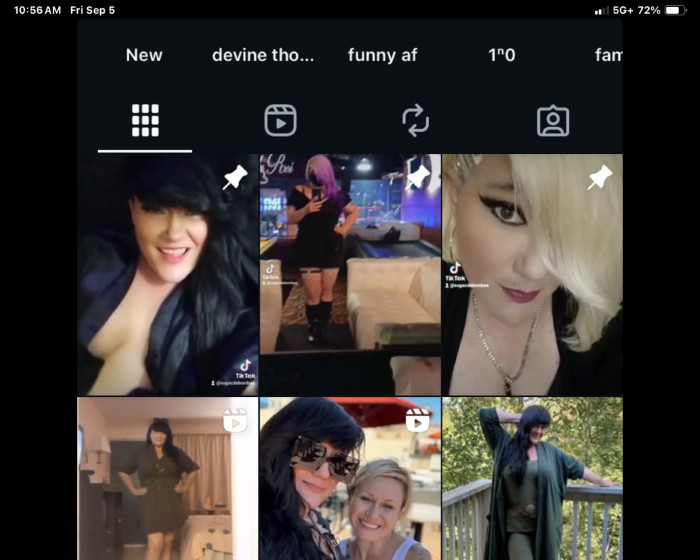The width and height of the screenshot is (700, 560).
Task: Open reel of woman in black dress indoors
Action: click(x=168, y=478)
